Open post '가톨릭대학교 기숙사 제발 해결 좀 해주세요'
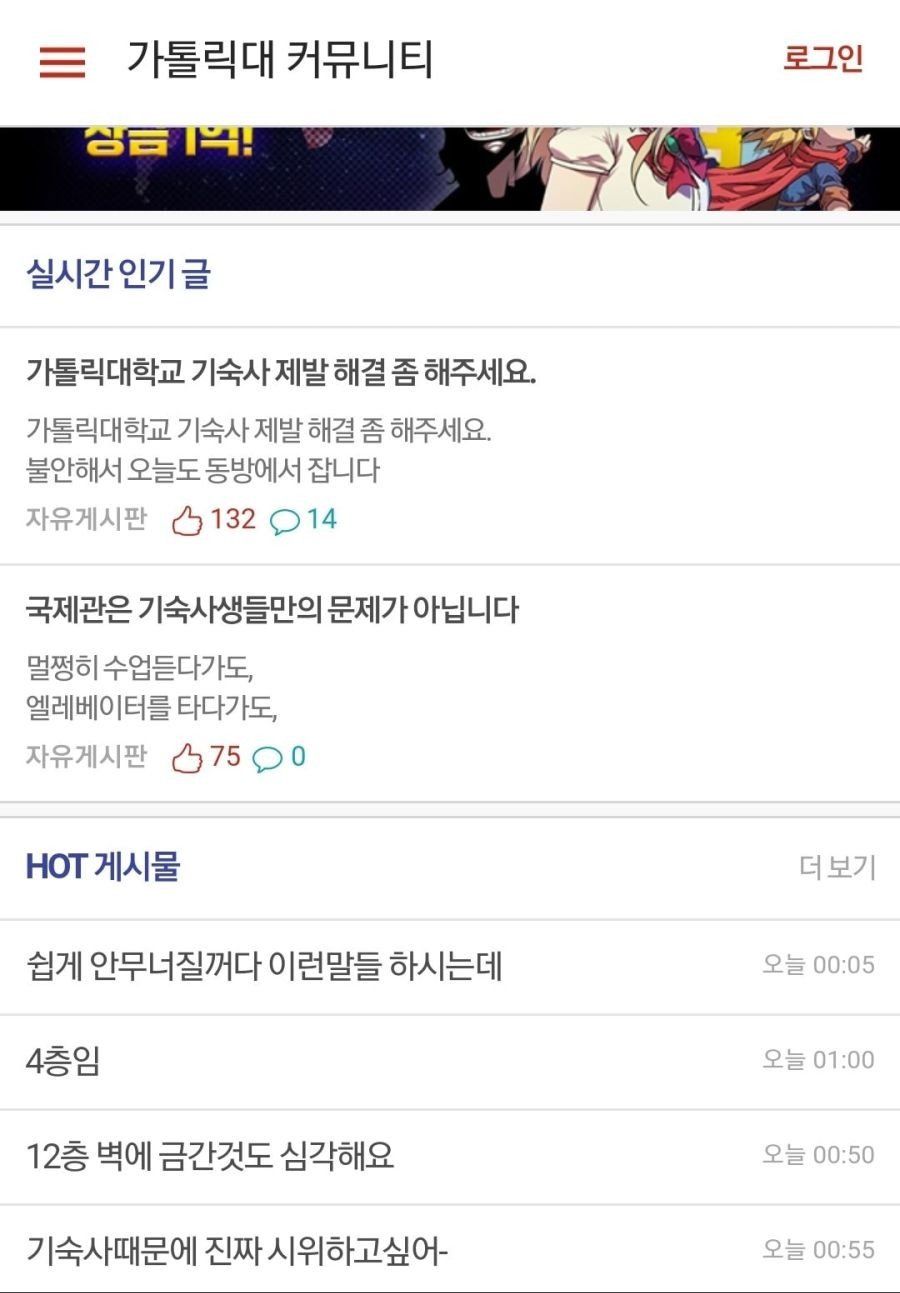 point(281,373)
